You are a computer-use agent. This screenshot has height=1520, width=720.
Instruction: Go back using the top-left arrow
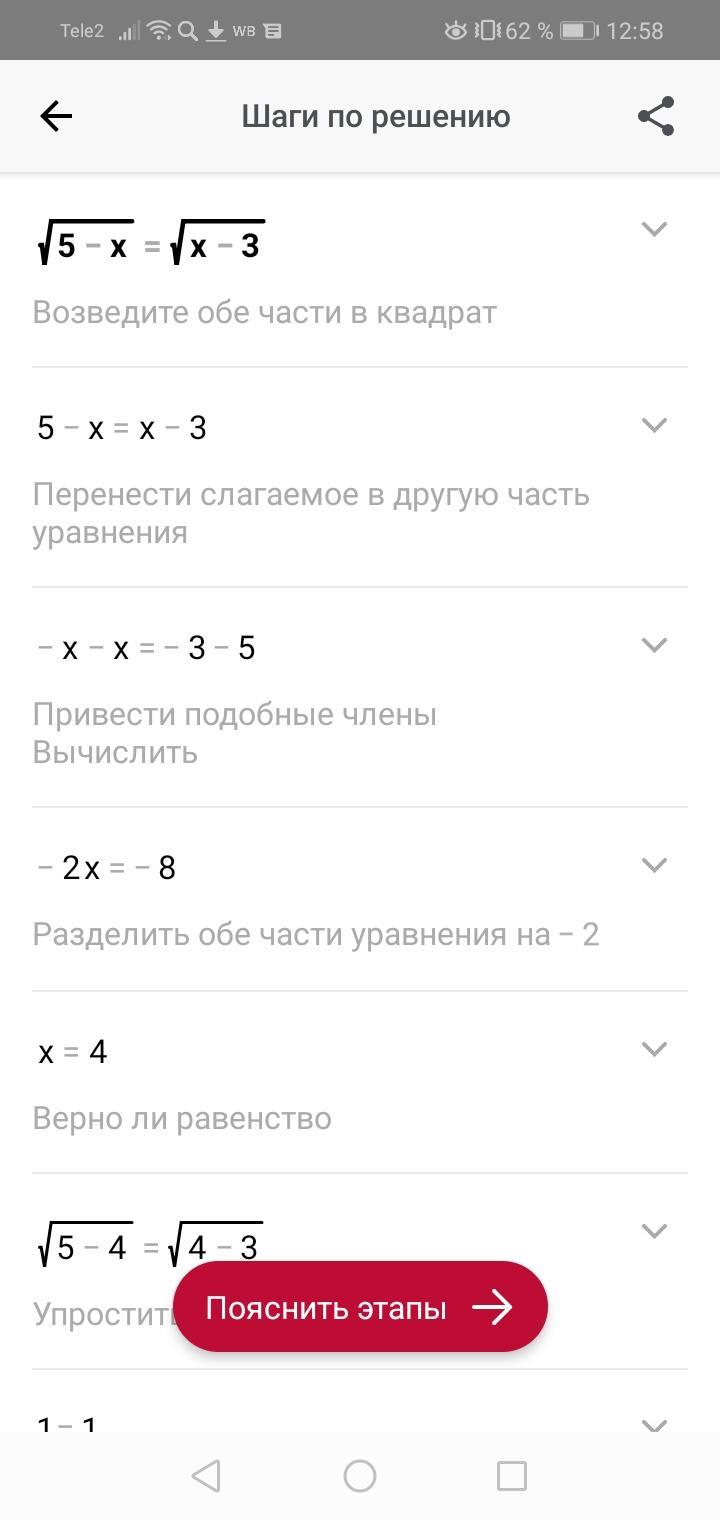click(x=56, y=117)
